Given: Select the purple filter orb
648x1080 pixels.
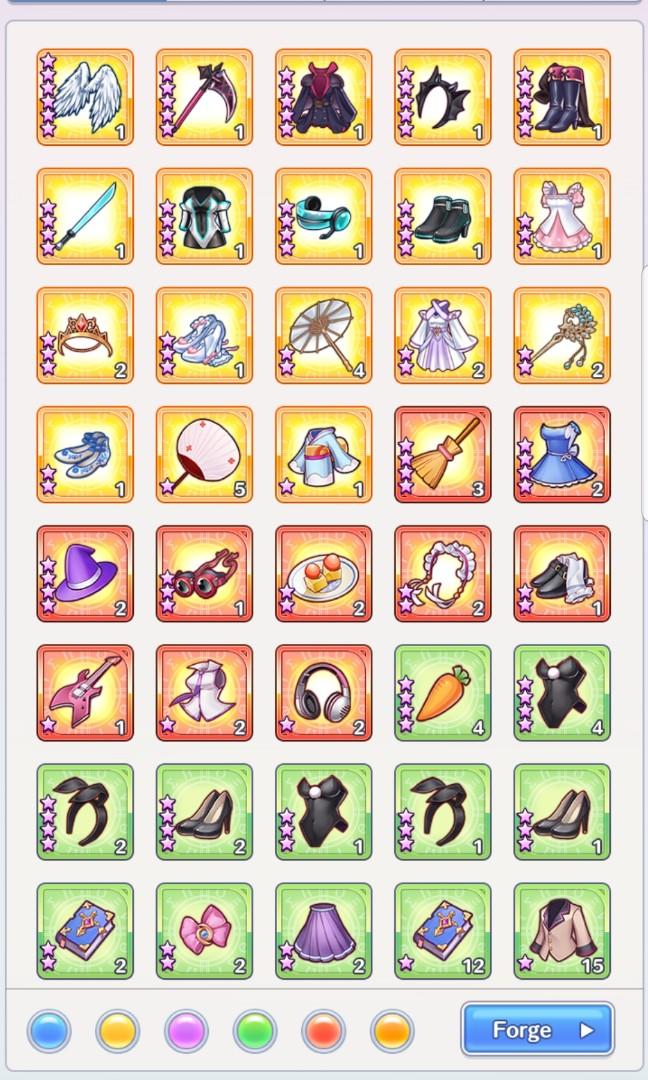Looking at the screenshot, I should (x=186, y=1030).
